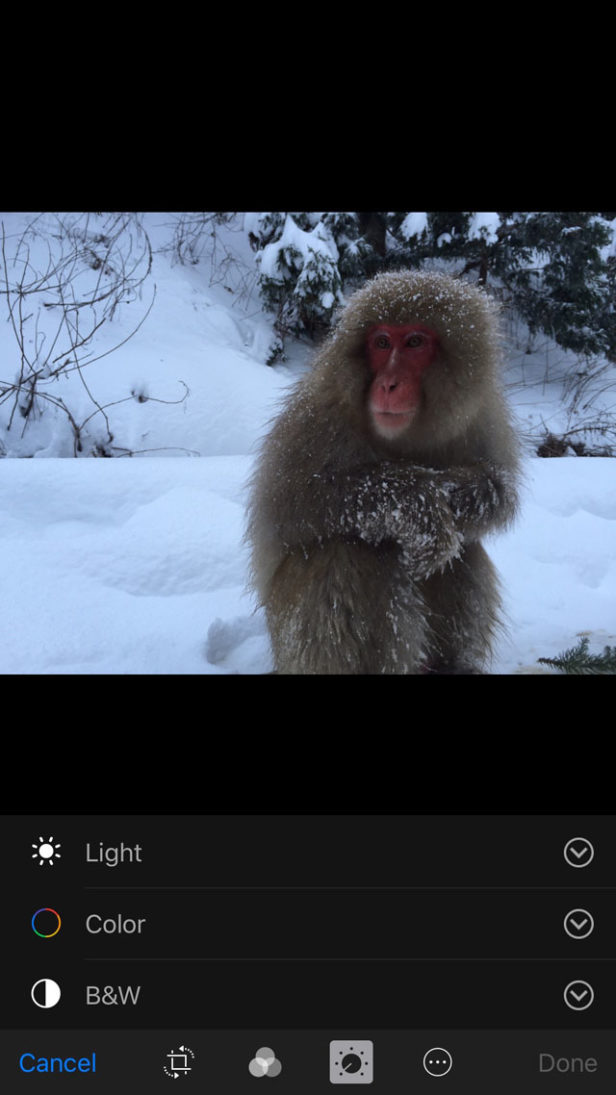Cancel the photo edit
Screen dimensions: 616x1095
58,1062
